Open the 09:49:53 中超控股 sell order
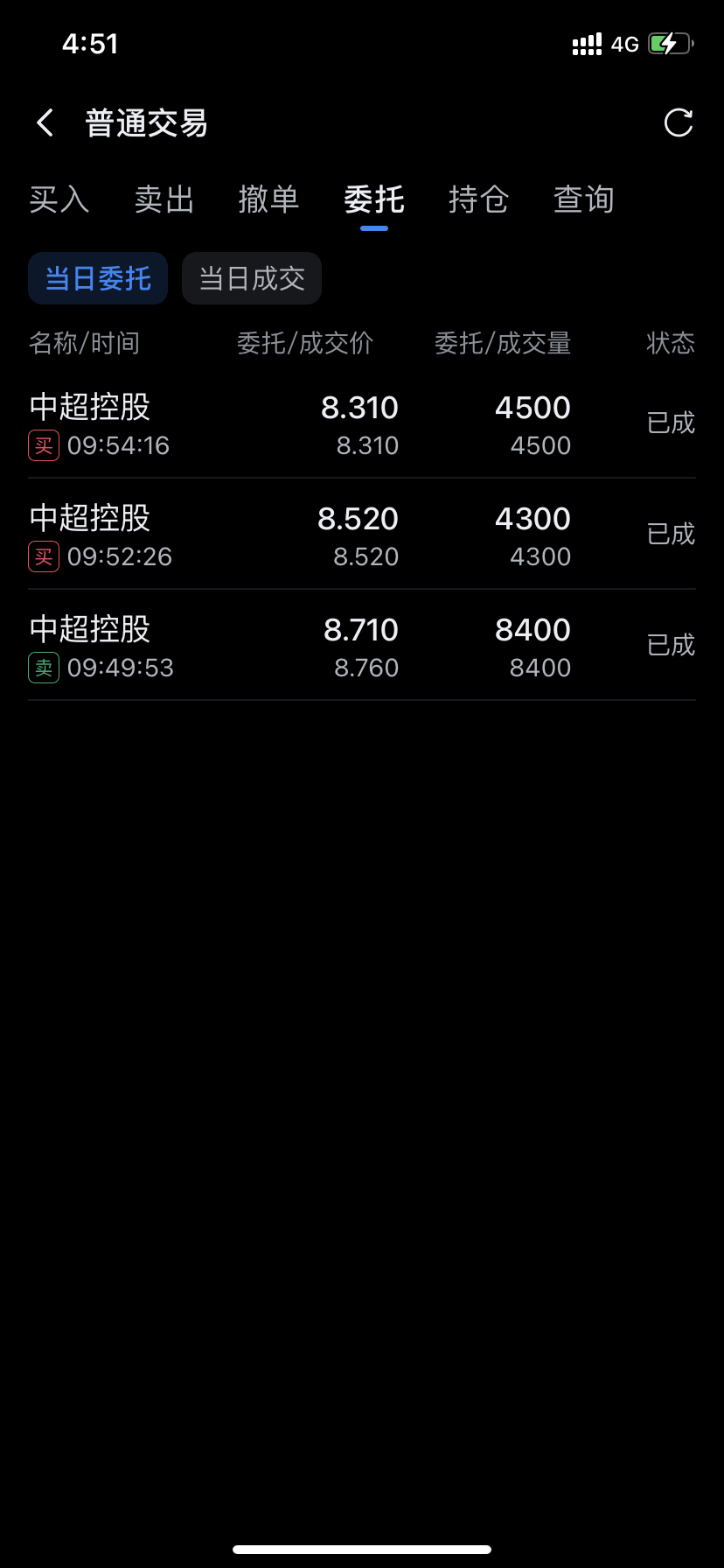This screenshot has height=1568, width=724. click(362, 647)
